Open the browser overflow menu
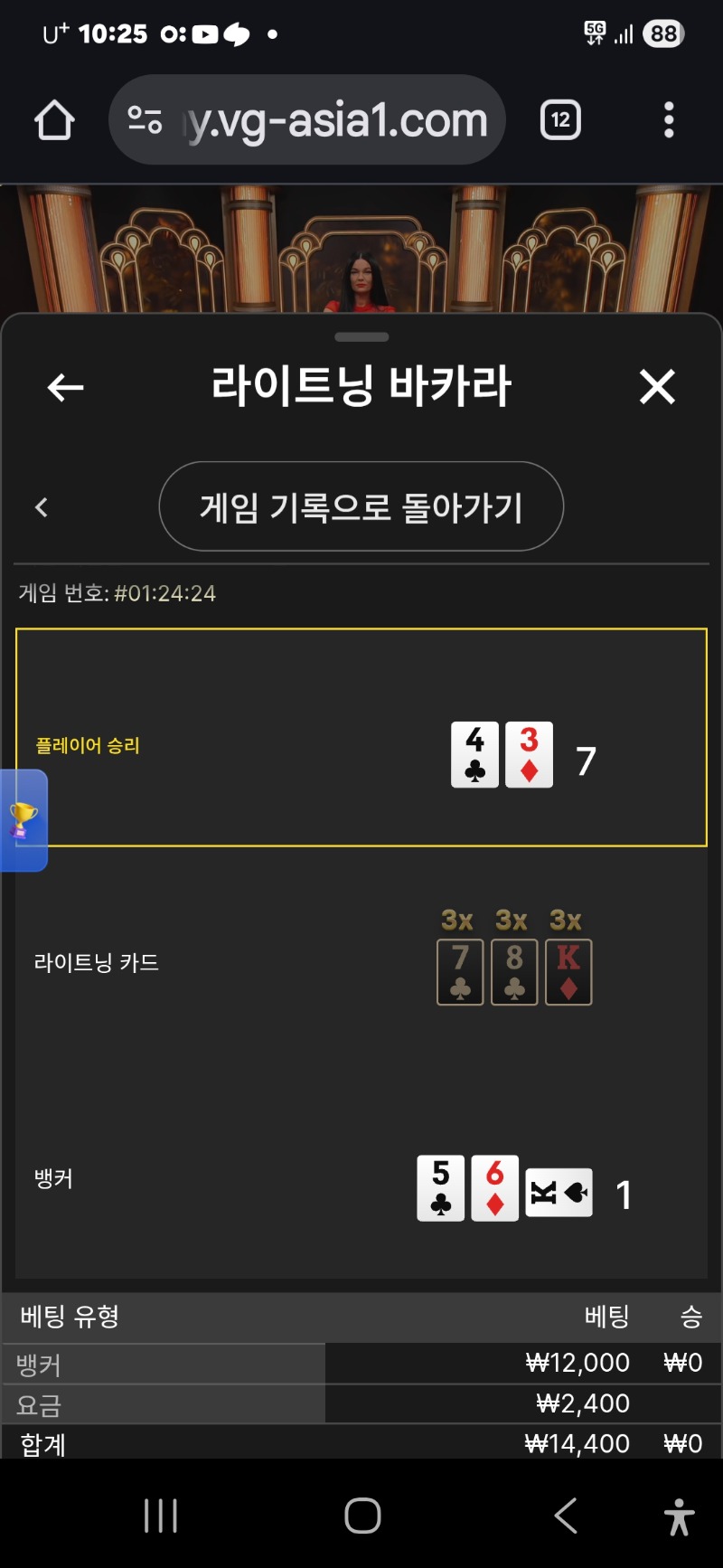Image resolution: width=723 pixels, height=1568 pixels. tap(669, 120)
